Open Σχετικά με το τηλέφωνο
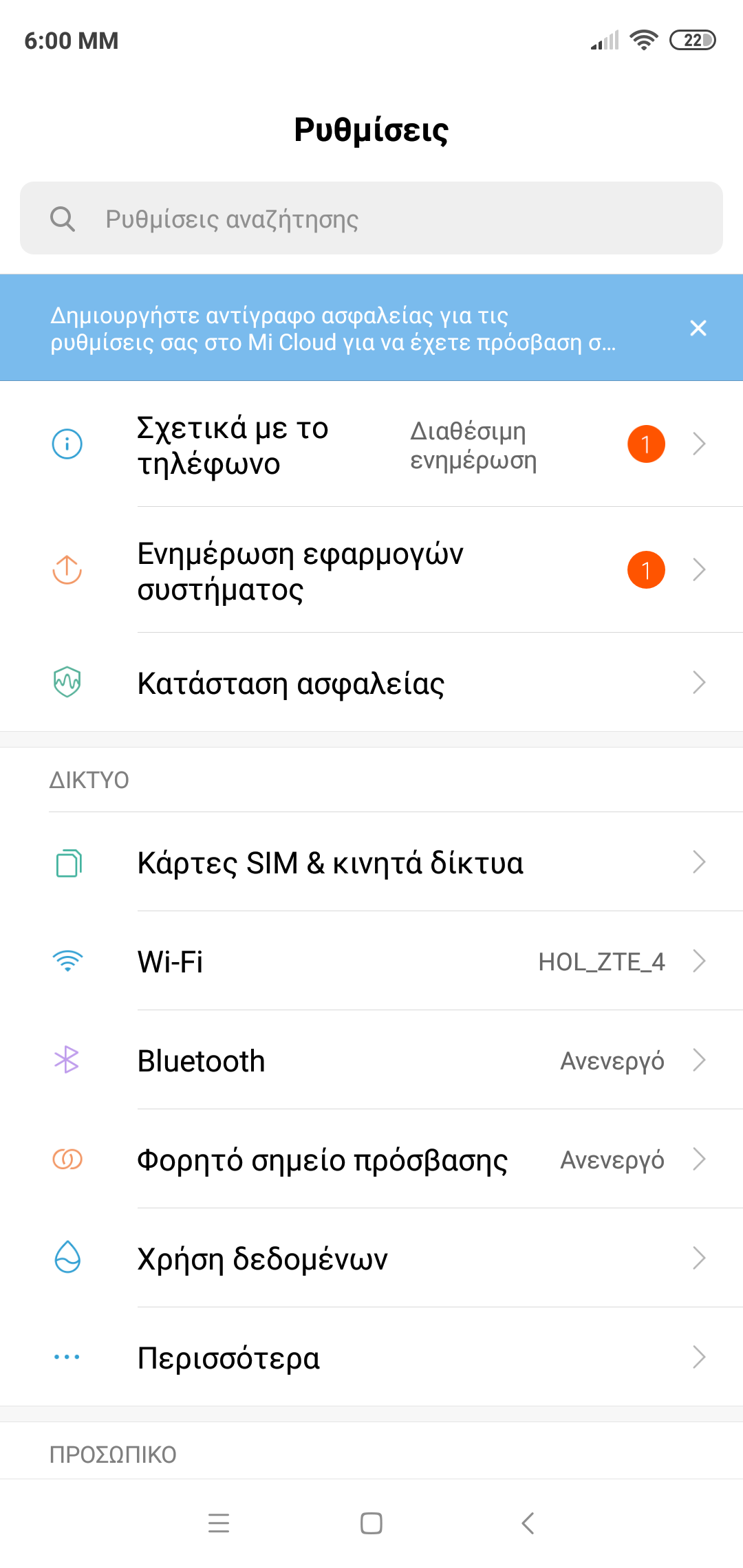 click(x=371, y=444)
